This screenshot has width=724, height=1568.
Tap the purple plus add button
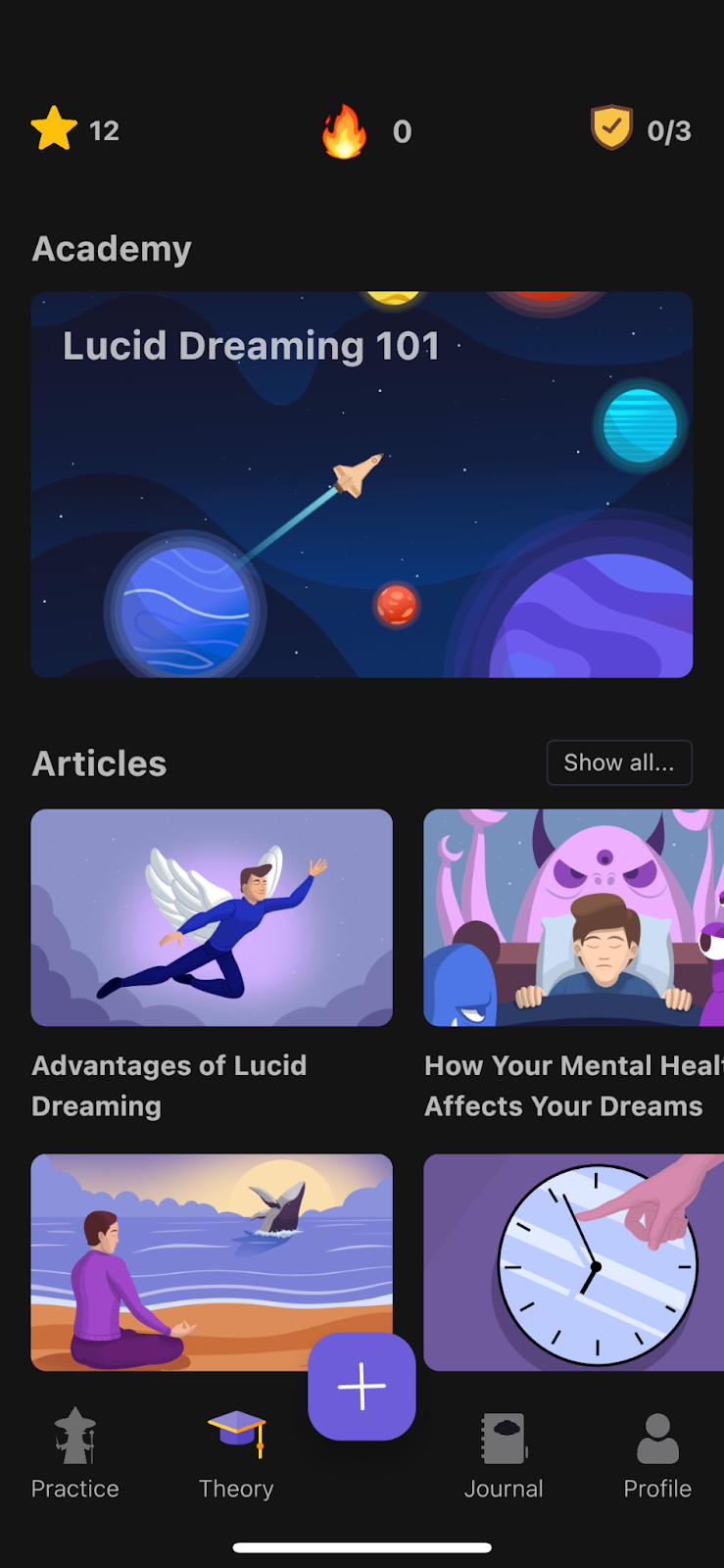(x=362, y=1386)
